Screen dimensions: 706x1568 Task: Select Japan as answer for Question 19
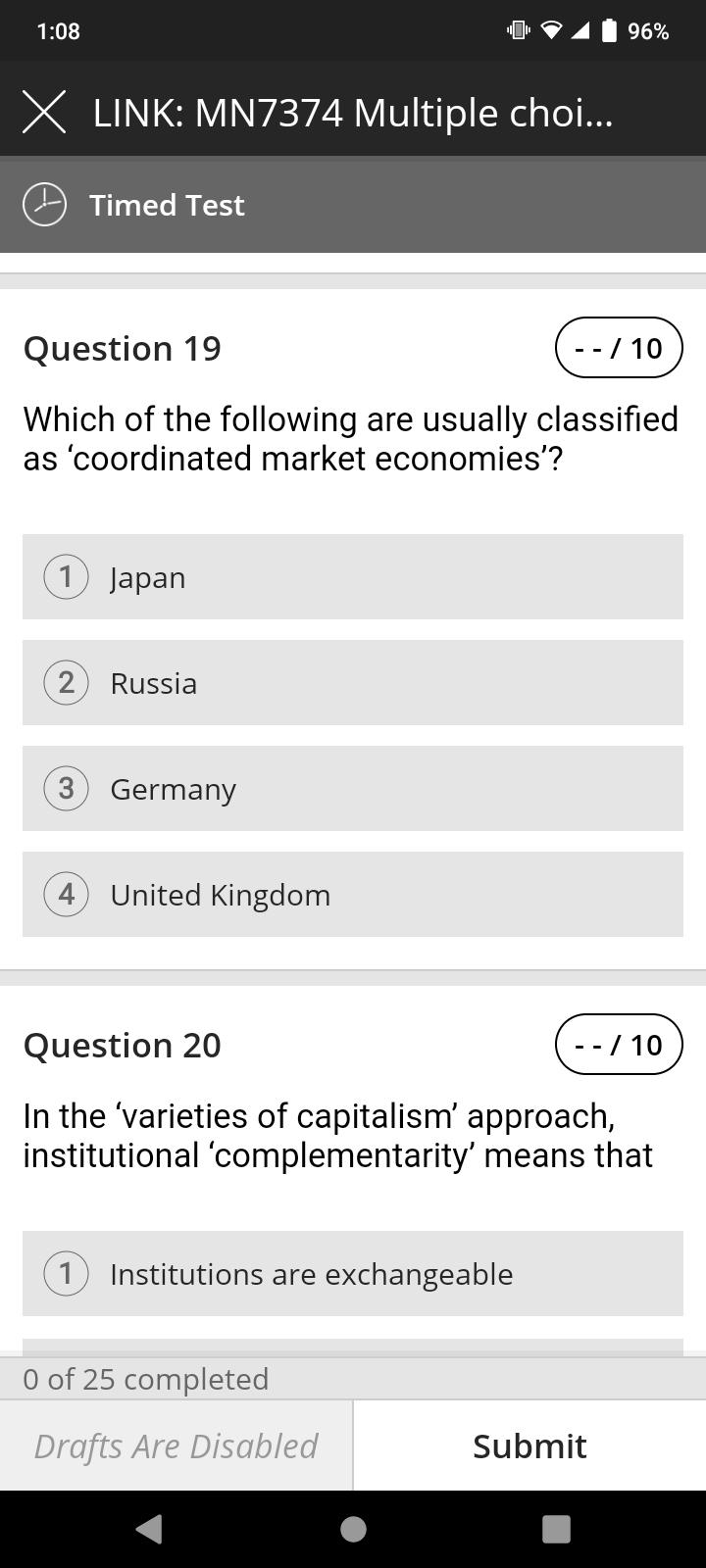[x=353, y=577]
